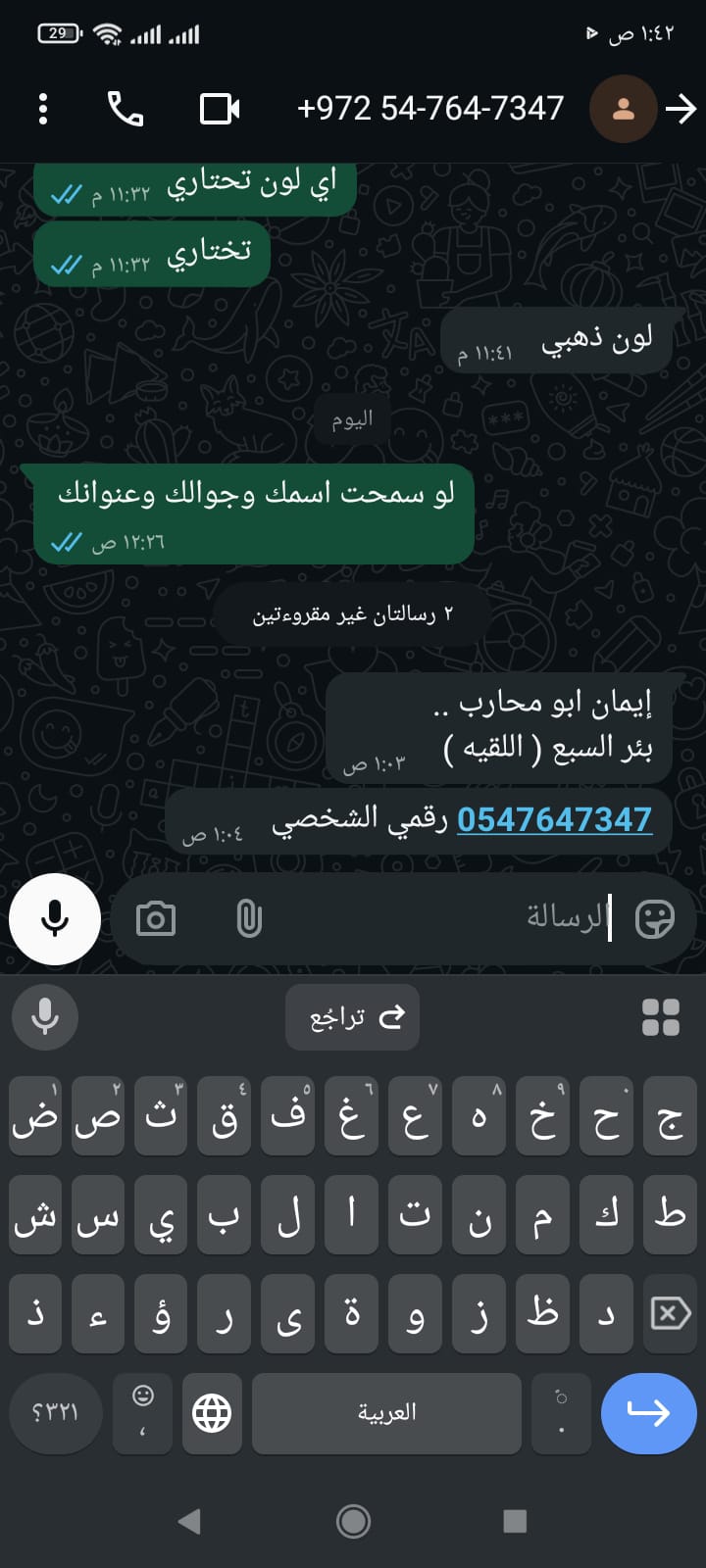Attach a file with the paperclip icon
706x1568 pixels.
[249, 919]
